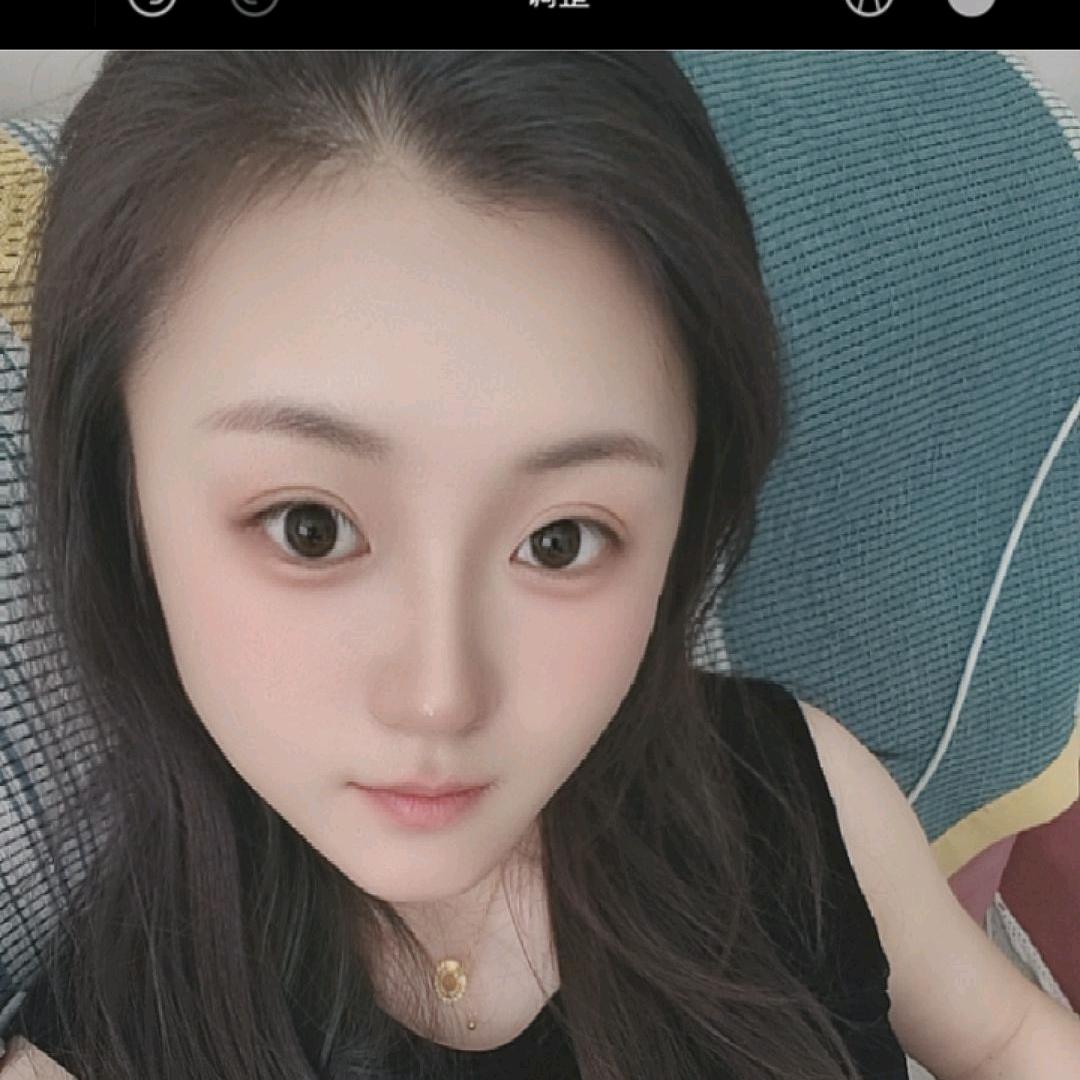Undo the last edit

coord(152,5)
